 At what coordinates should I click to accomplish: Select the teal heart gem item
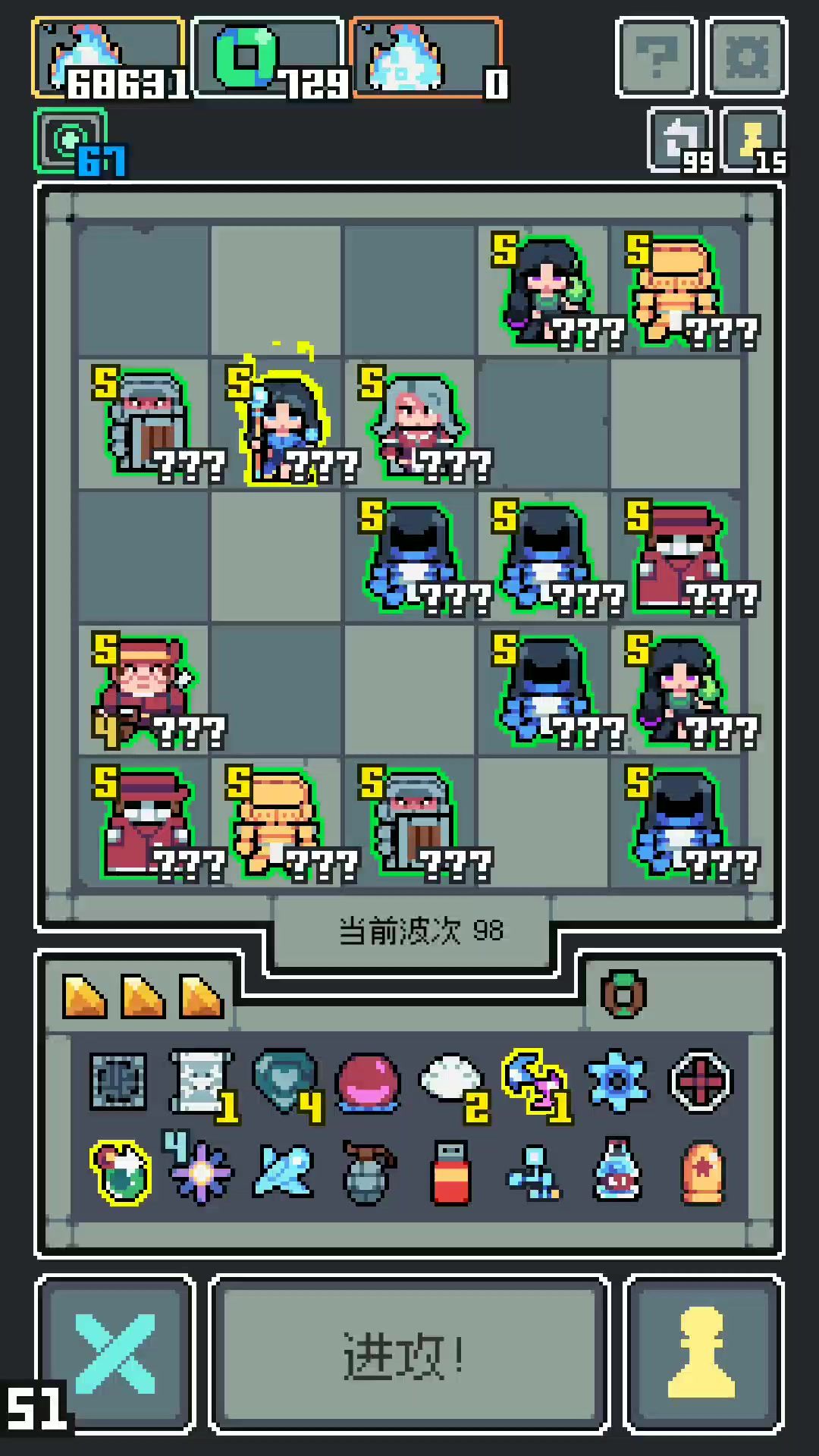[x=284, y=1082]
